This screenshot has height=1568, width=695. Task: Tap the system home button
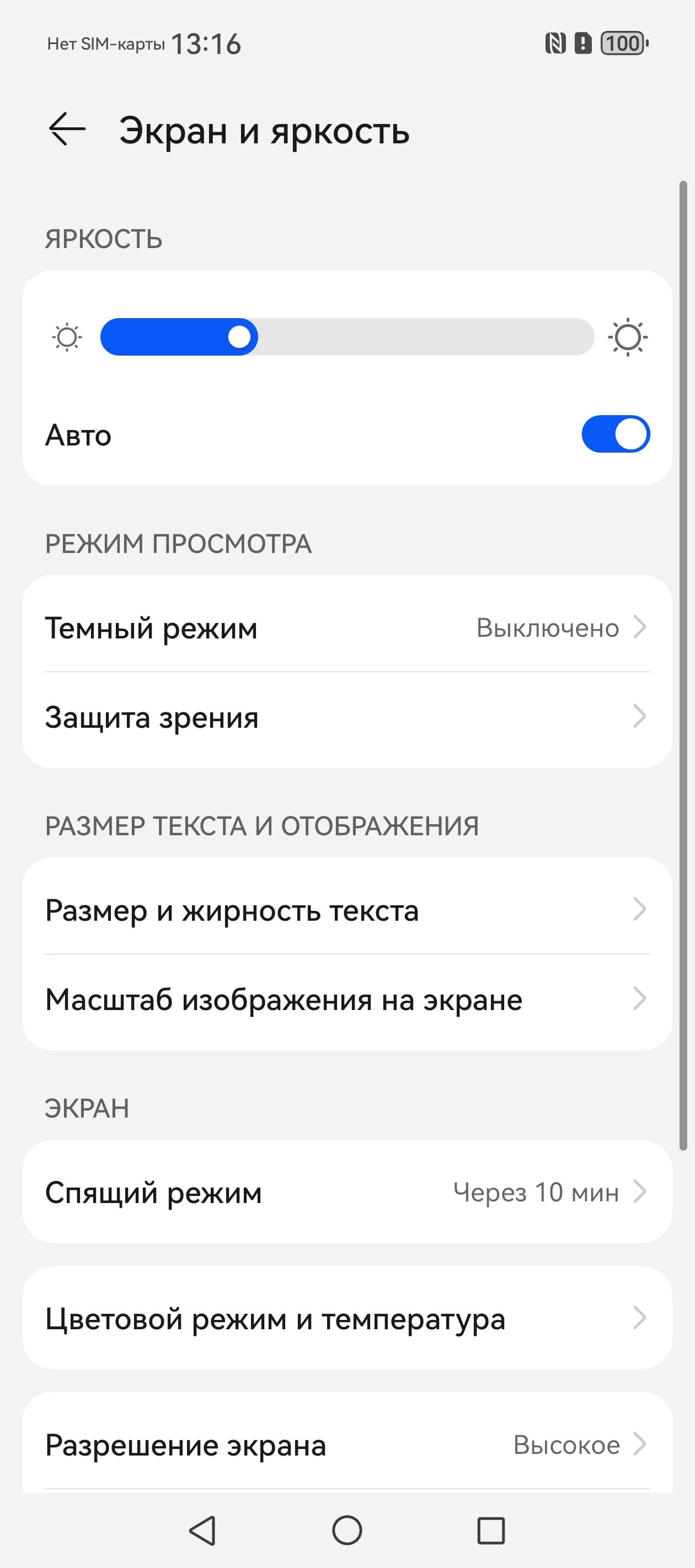point(347,1529)
